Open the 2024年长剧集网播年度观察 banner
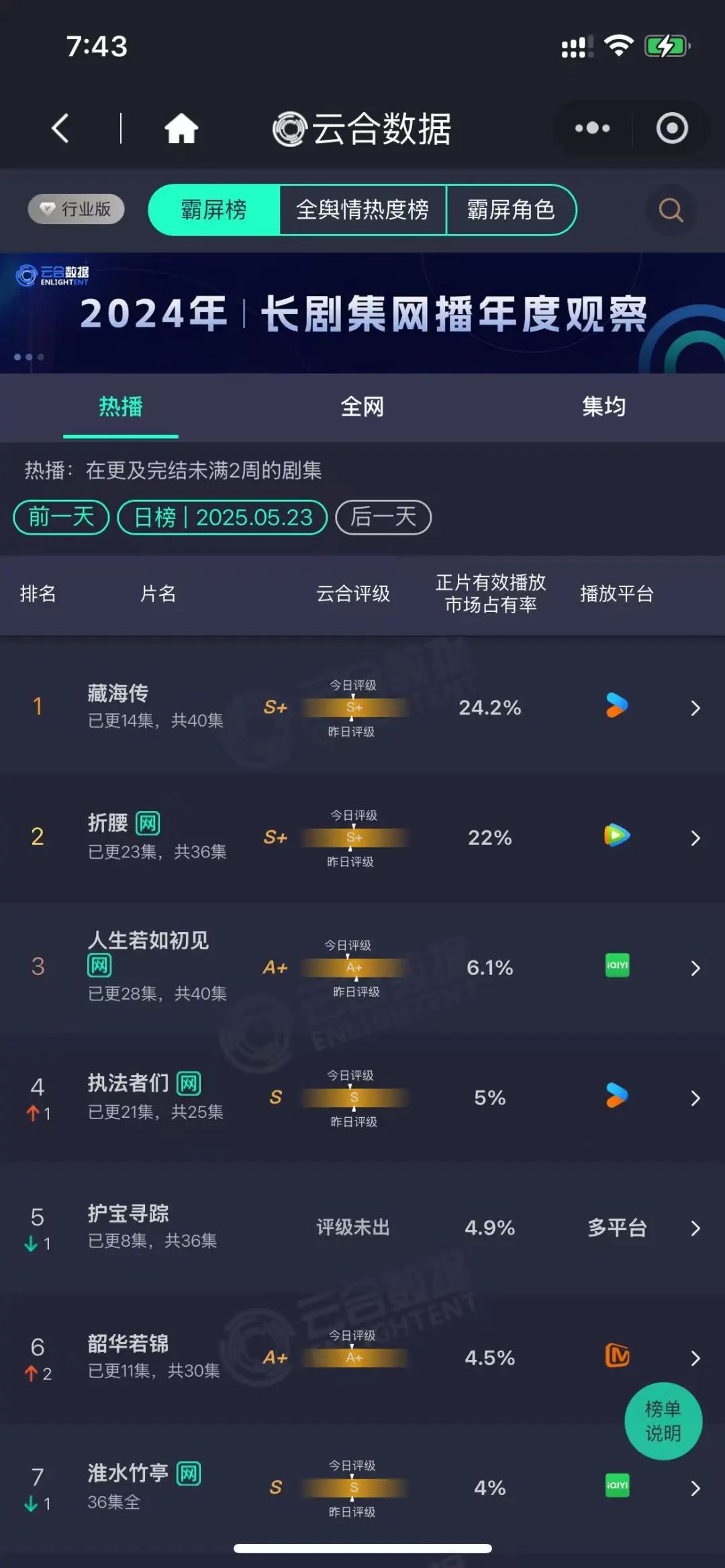 click(362, 313)
